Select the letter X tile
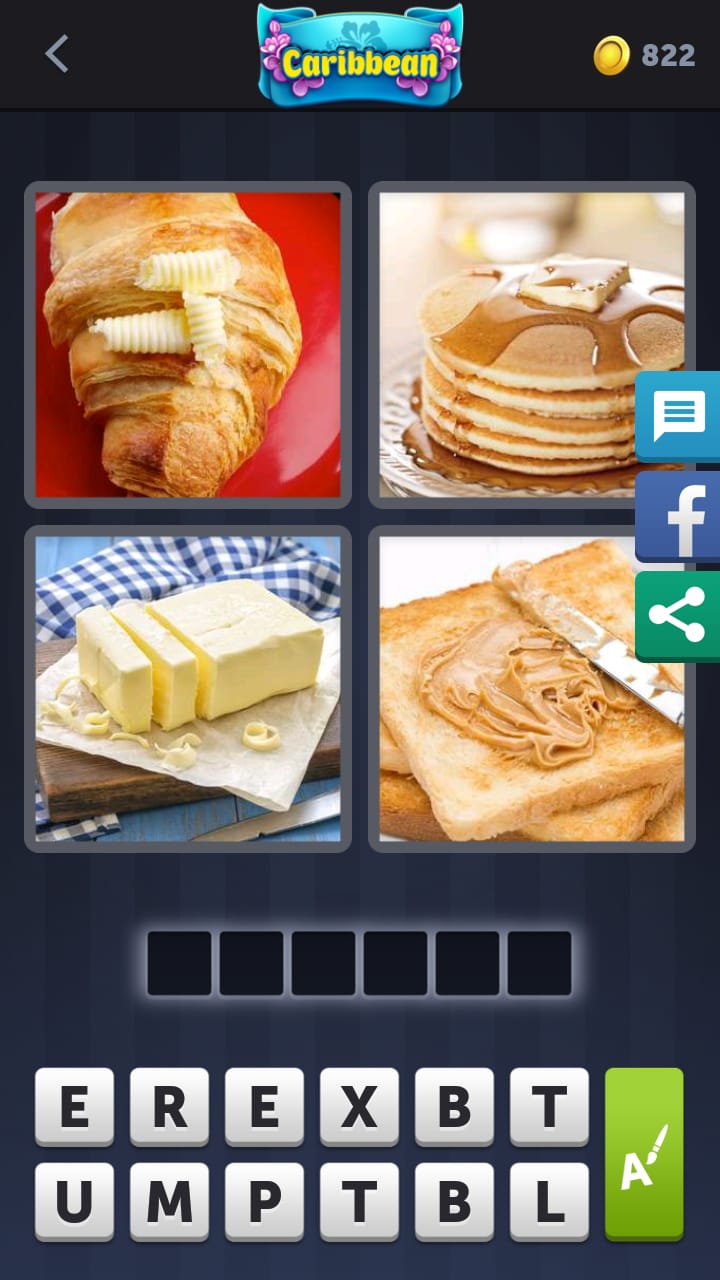Image resolution: width=720 pixels, height=1280 pixels. tap(359, 1106)
